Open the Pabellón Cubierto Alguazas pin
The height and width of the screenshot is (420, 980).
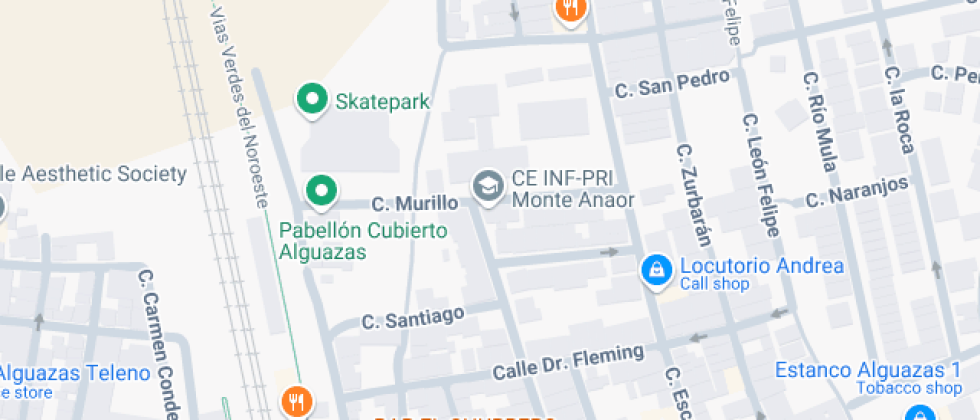pos(321,191)
